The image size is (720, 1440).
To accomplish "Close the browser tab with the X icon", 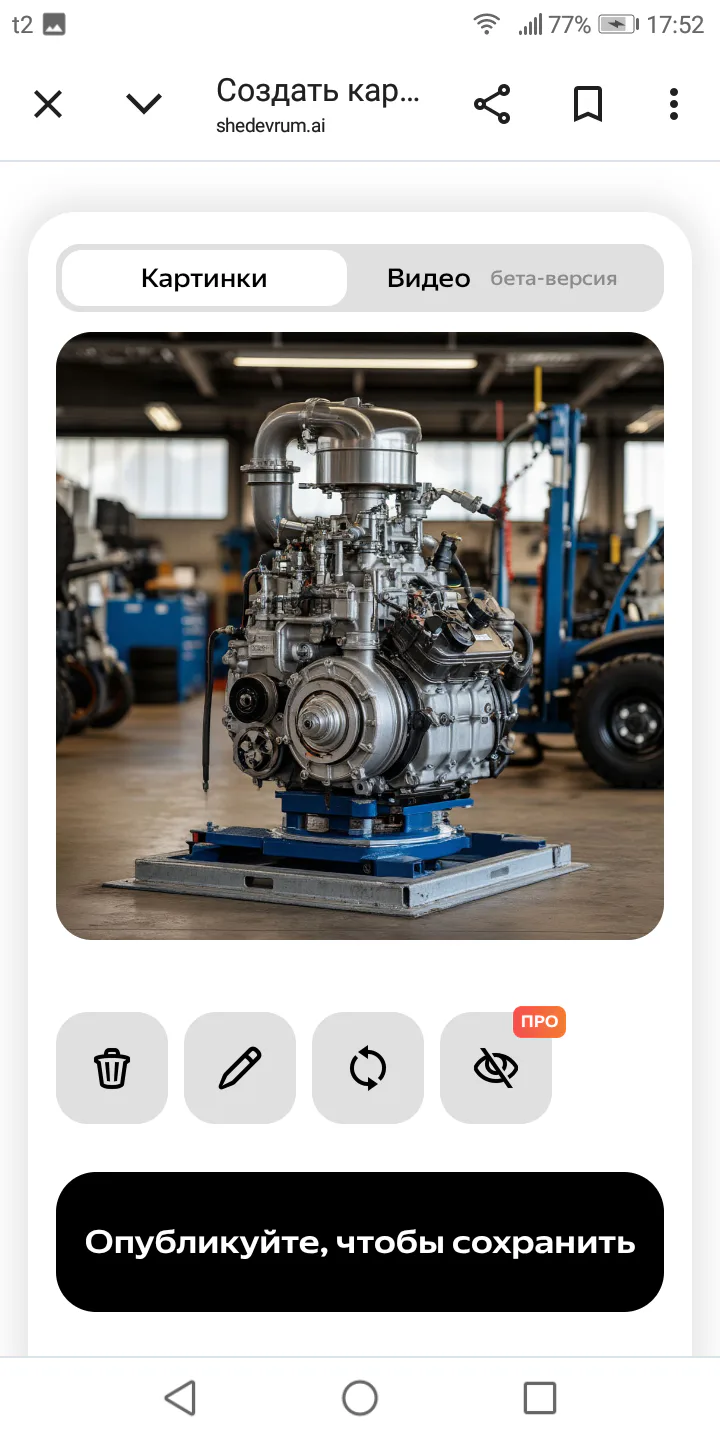I will [48, 104].
